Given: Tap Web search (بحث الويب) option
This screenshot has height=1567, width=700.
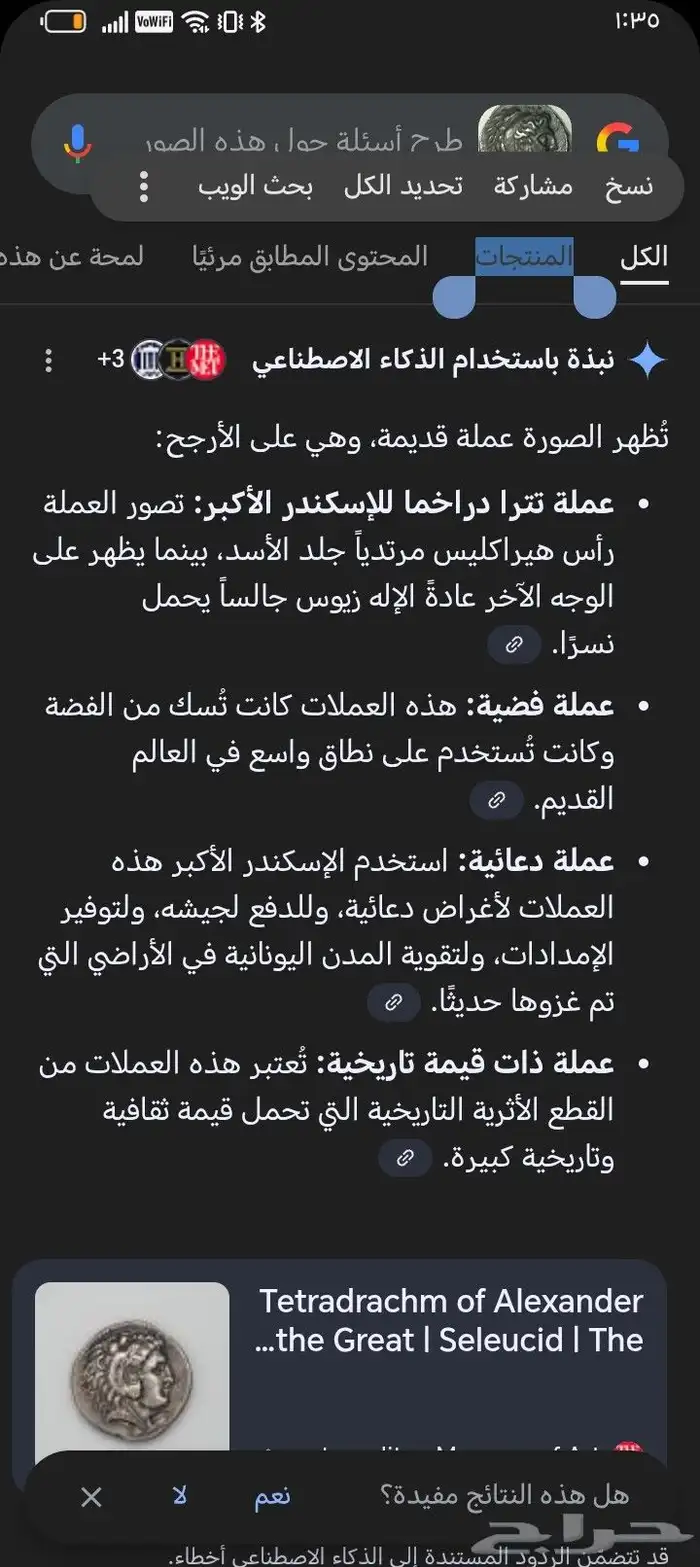Looking at the screenshot, I should tap(255, 186).
